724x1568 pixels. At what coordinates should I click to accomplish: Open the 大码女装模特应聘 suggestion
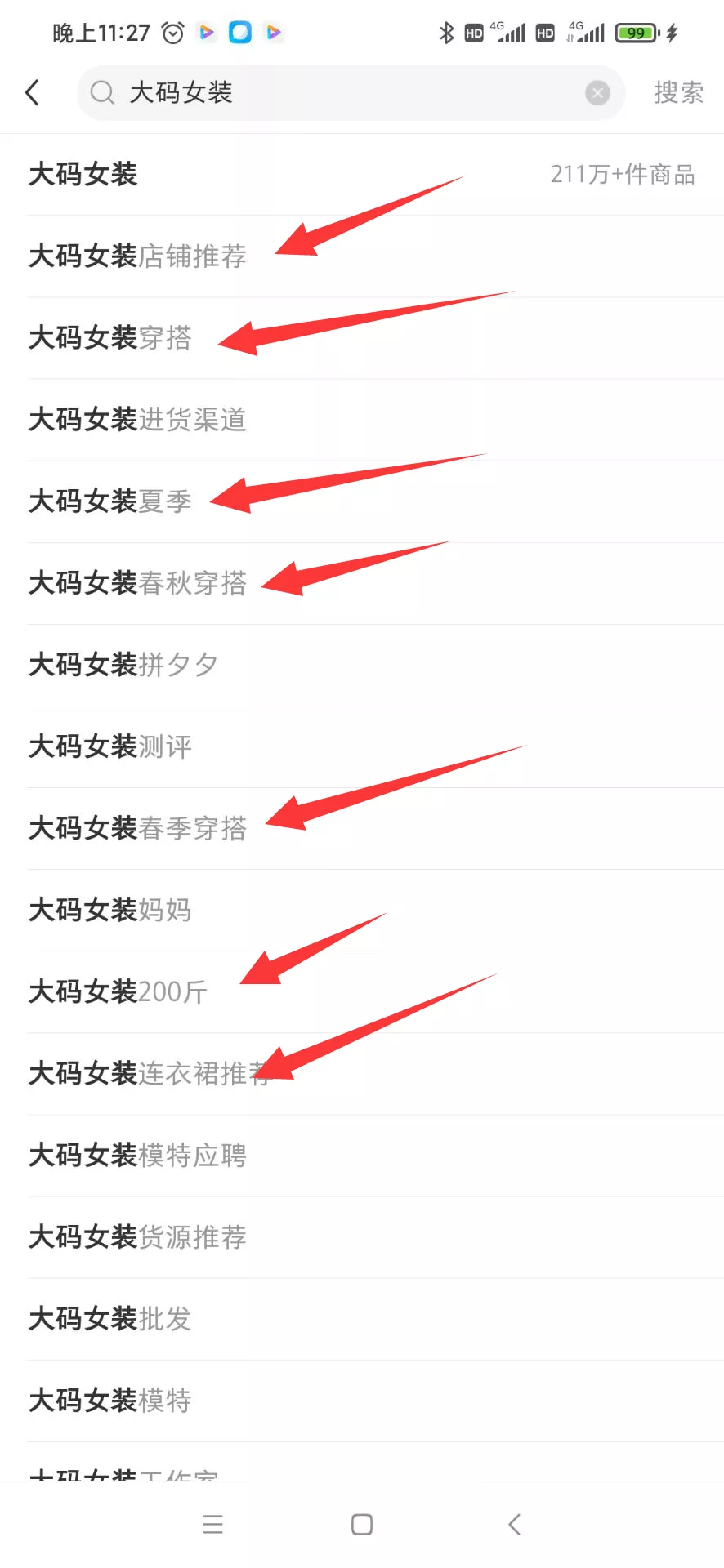click(x=137, y=1155)
